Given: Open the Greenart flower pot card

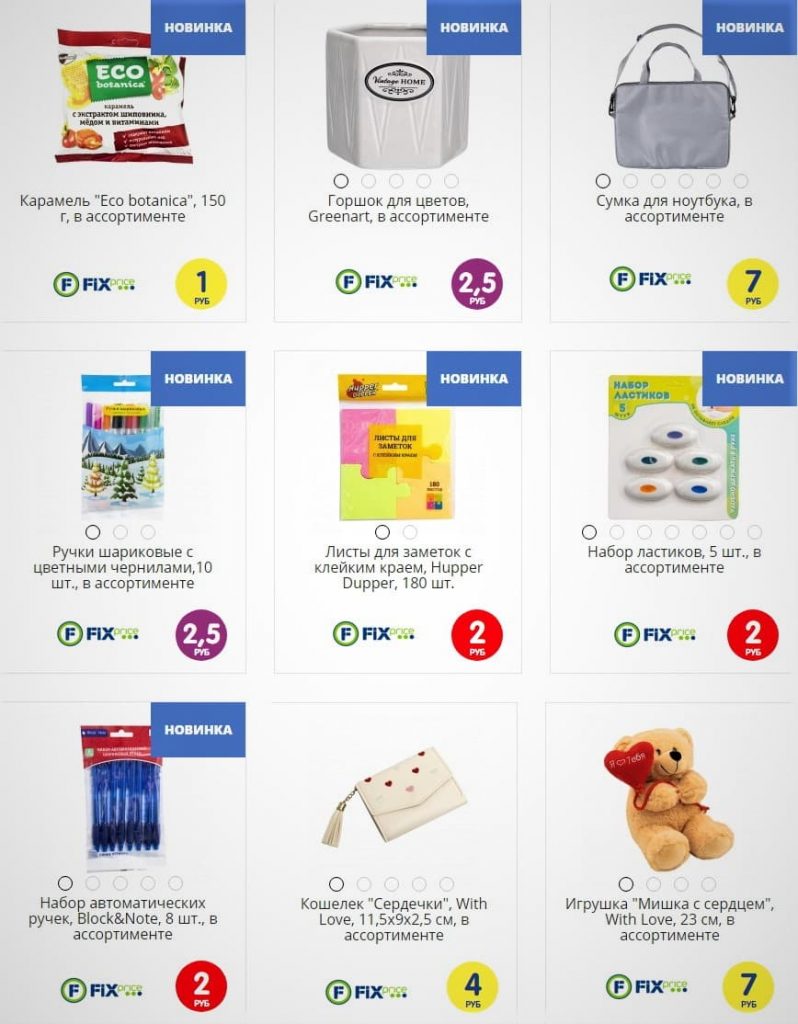Looking at the screenshot, I should (x=398, y=208).
